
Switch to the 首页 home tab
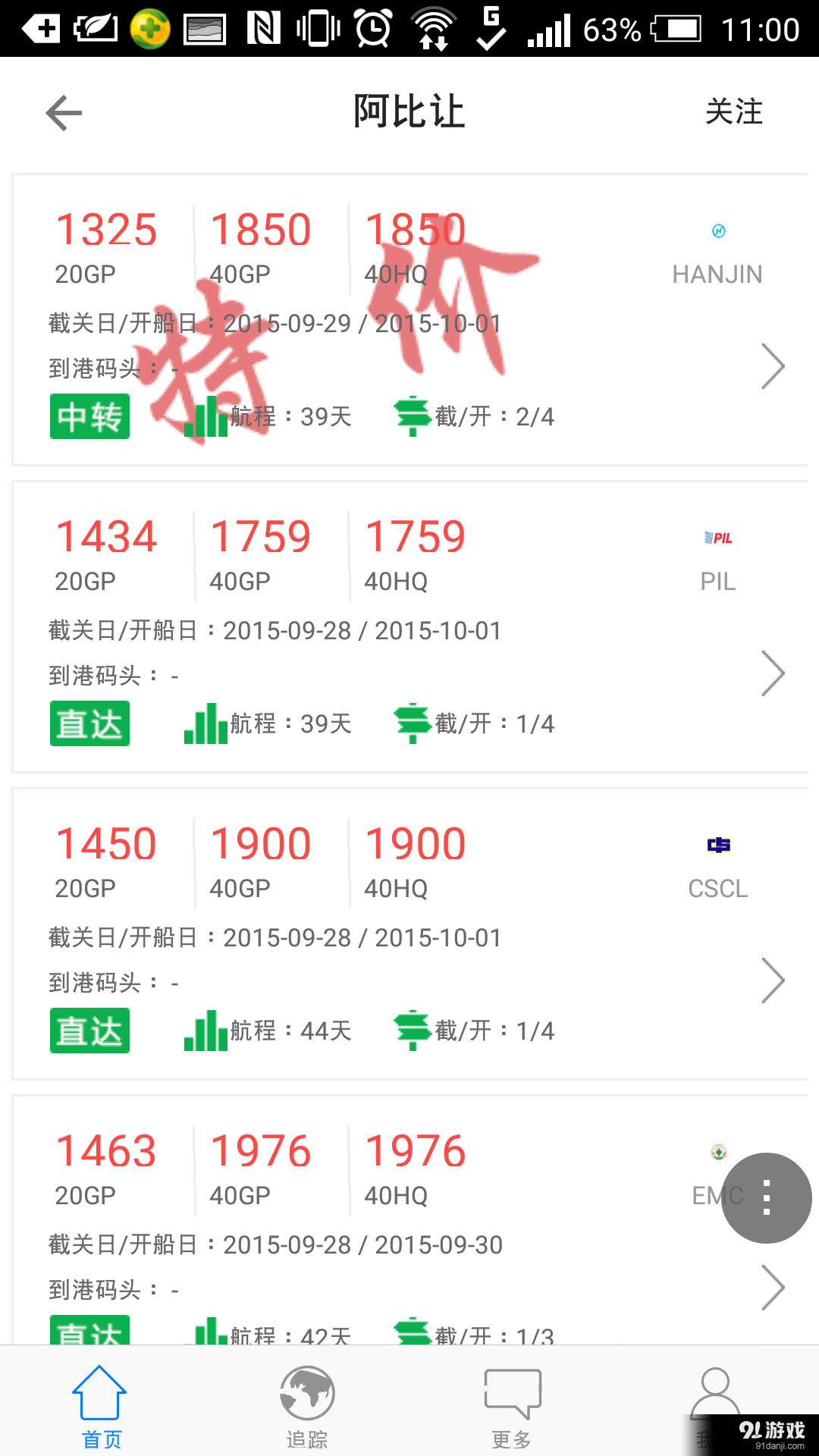tap(101, 1399)
